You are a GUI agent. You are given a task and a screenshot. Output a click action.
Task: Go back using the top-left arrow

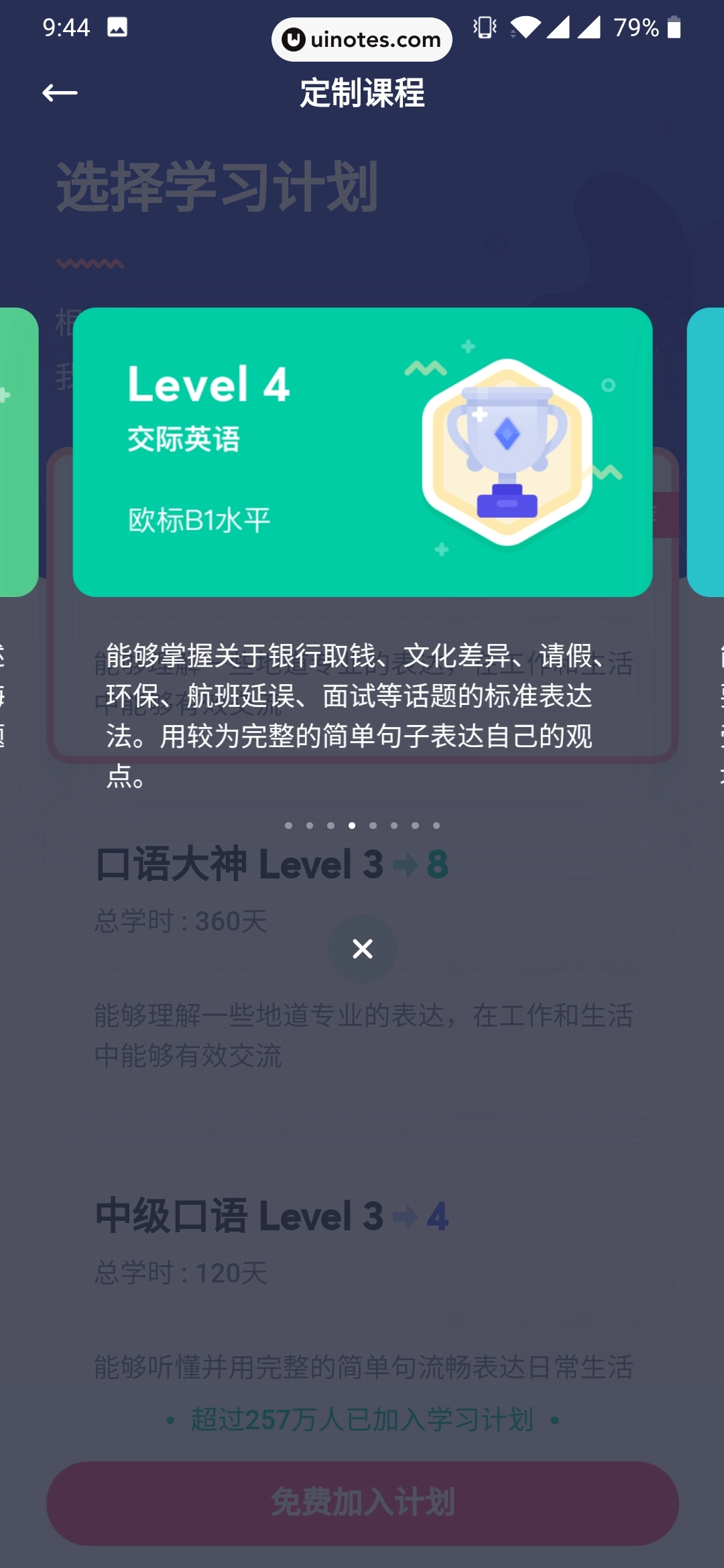(x=60, y=92)
